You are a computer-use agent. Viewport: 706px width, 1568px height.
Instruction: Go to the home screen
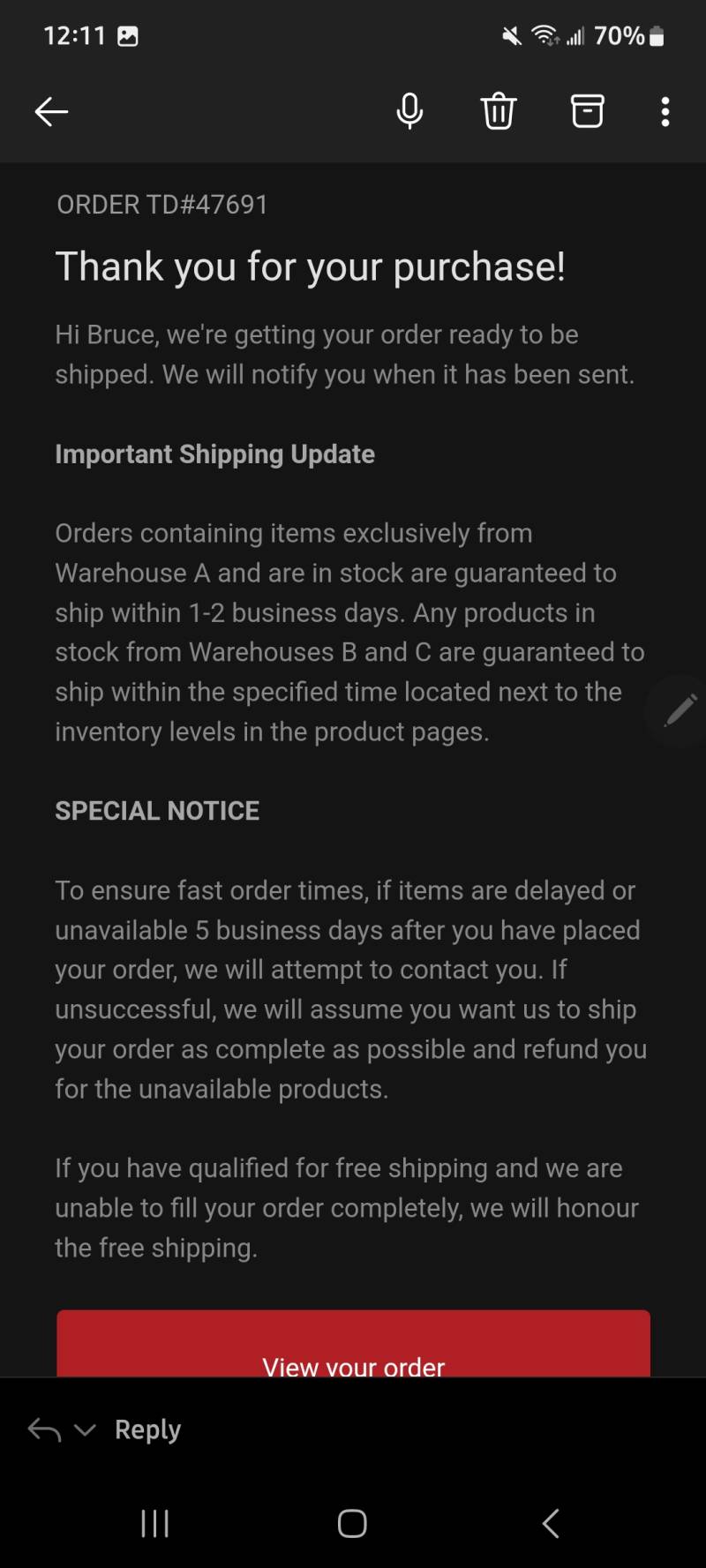tap(352, 1523)
